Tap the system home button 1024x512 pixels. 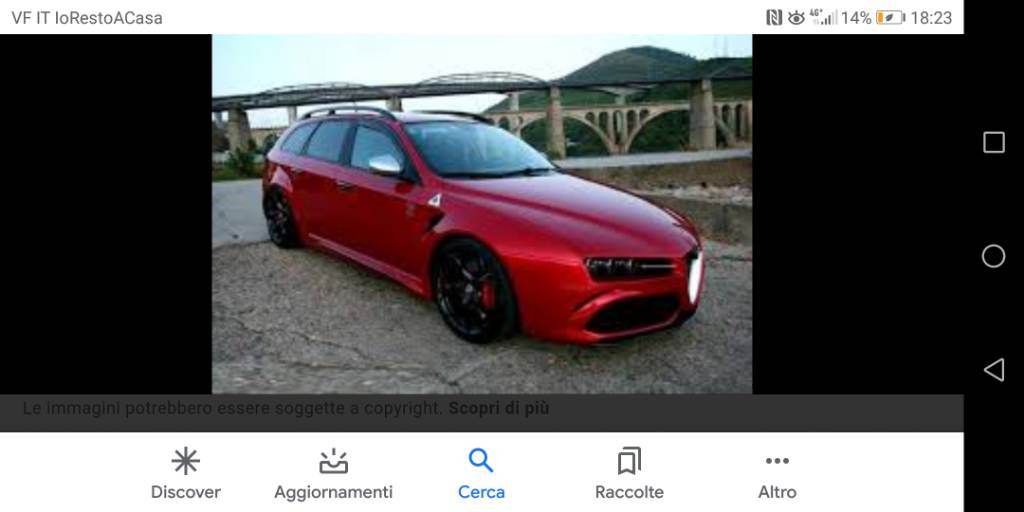pos(993,256)
